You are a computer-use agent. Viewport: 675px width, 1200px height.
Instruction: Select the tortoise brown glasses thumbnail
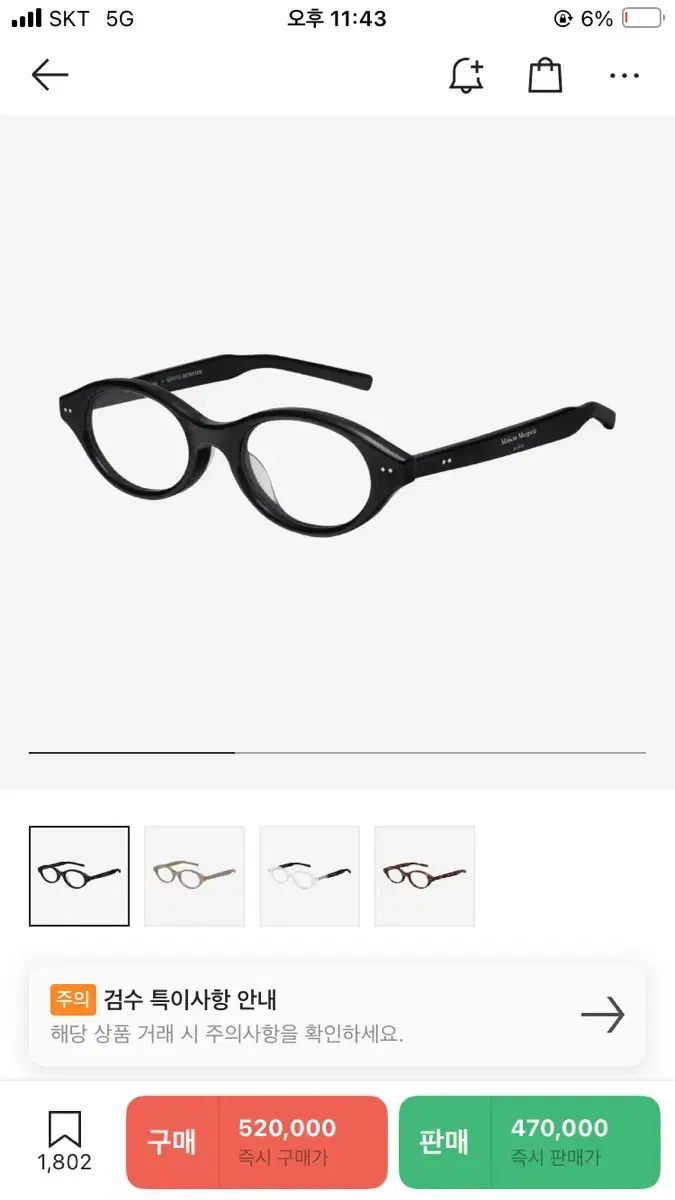(424, 876)
